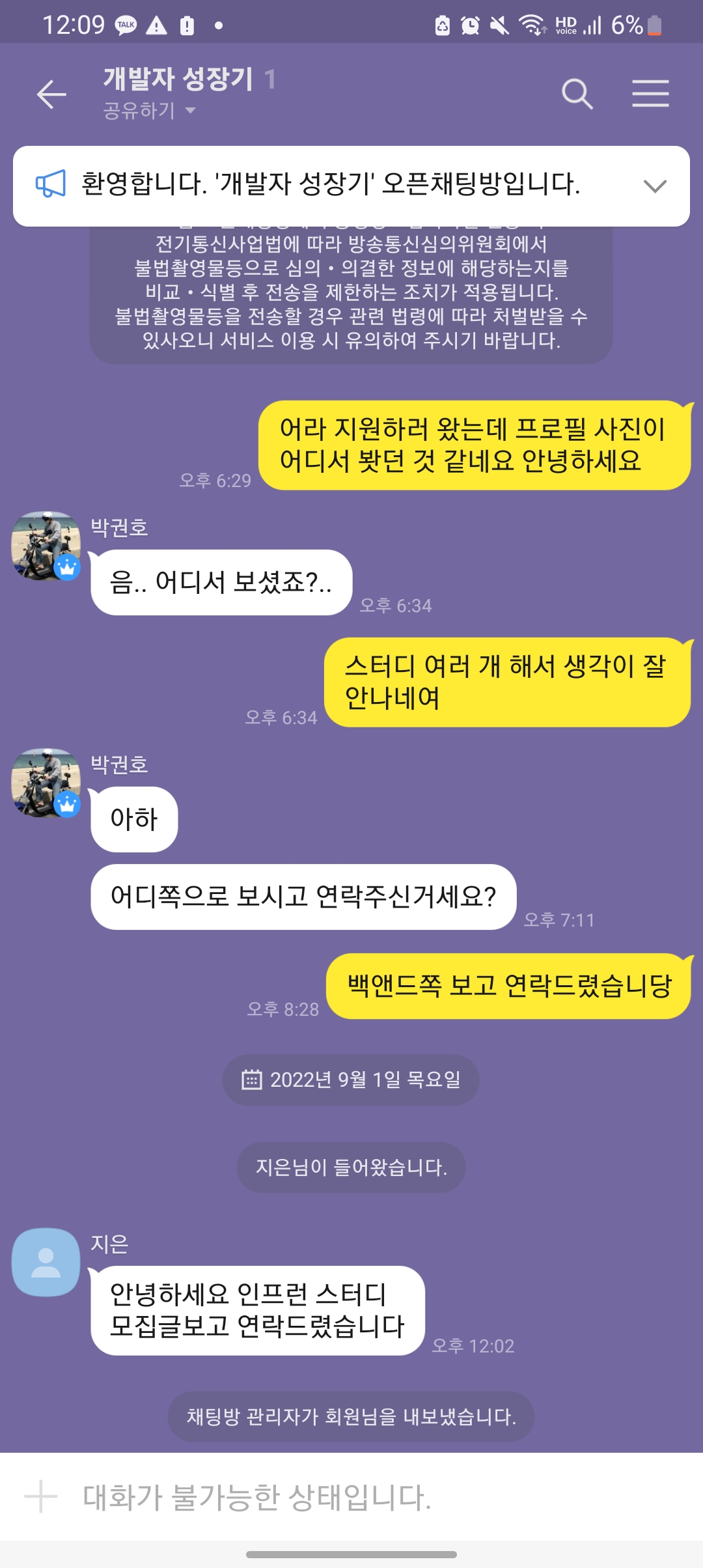Open the chat room hamburger menu
703x1568 pixels.
[650, 93]
